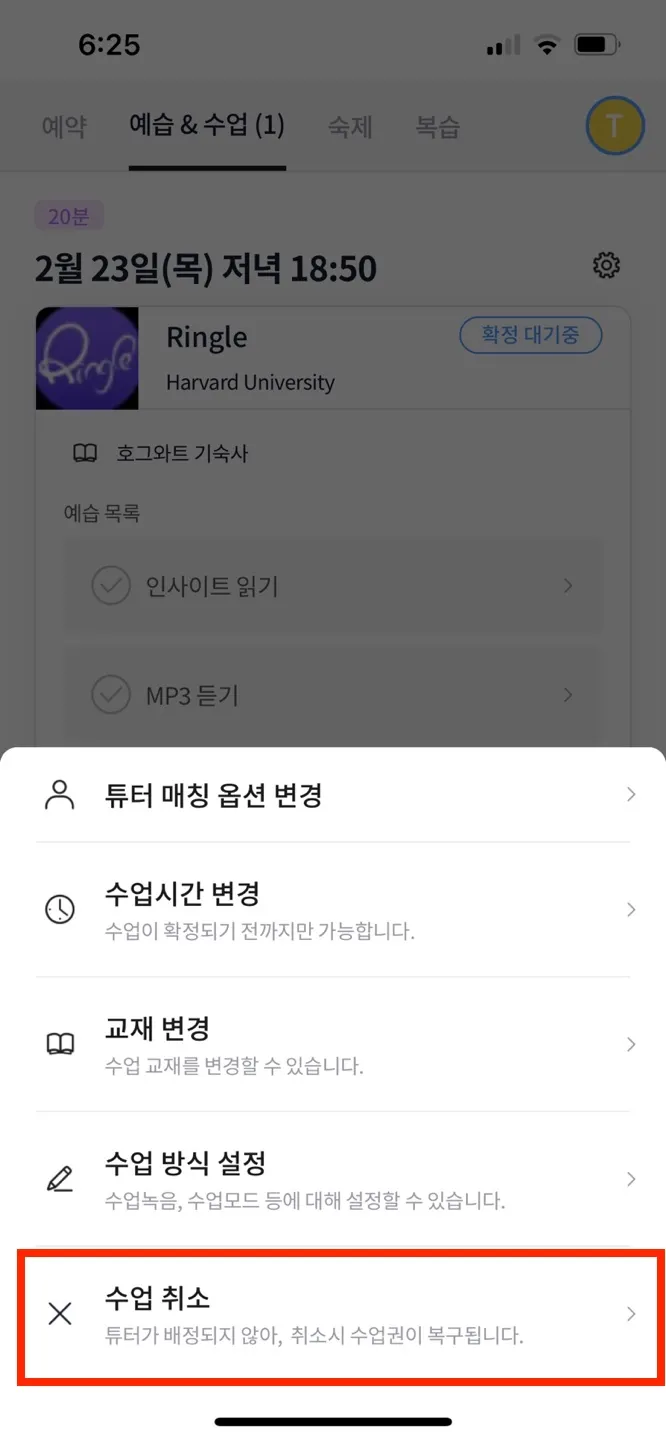Viewport: 666px width, 1440px height.
Task: Switch to the 숙제 tab
Action: (350, 127)
